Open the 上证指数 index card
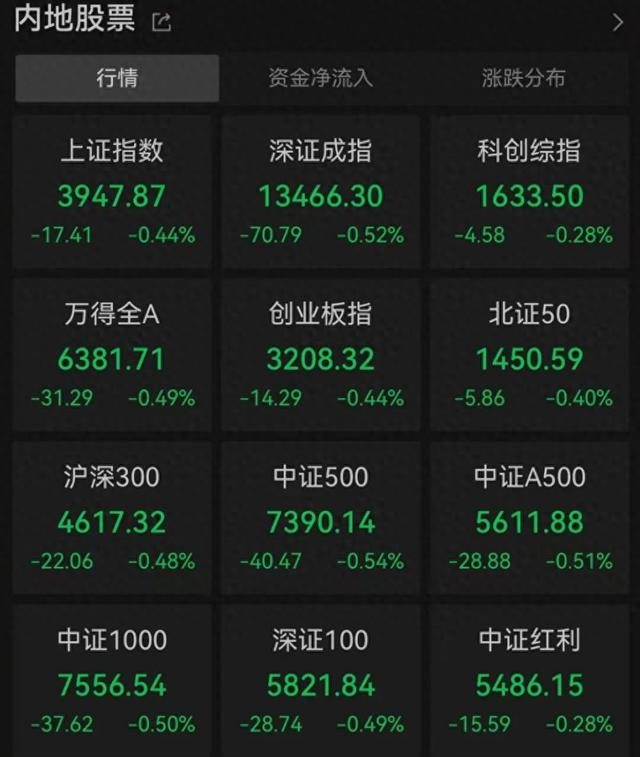The image size is (640, 757). point(112,193)
